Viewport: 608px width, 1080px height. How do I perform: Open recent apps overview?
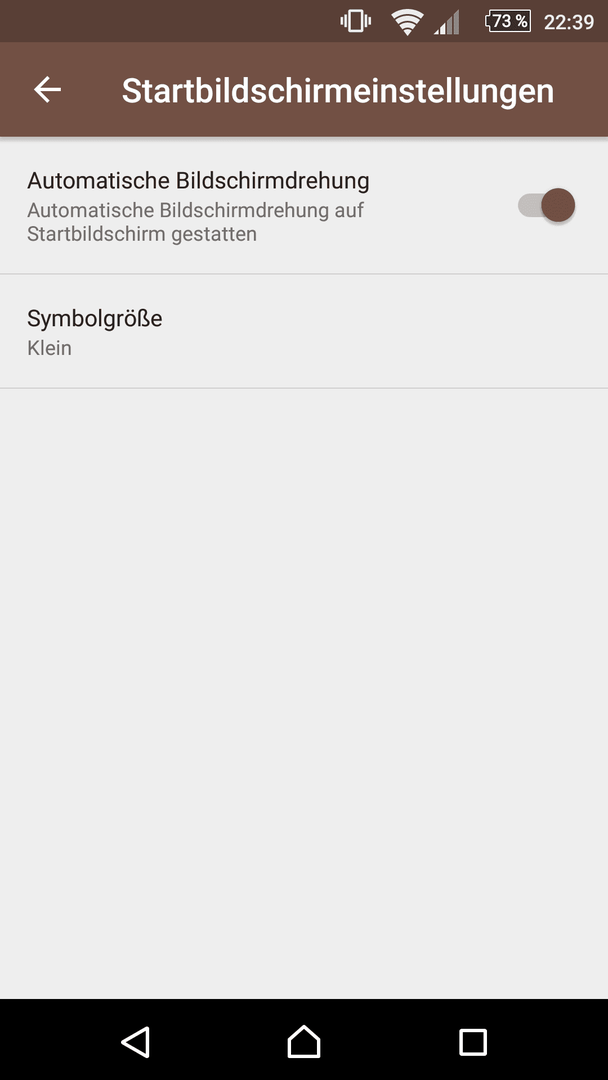coord(472,1042)
